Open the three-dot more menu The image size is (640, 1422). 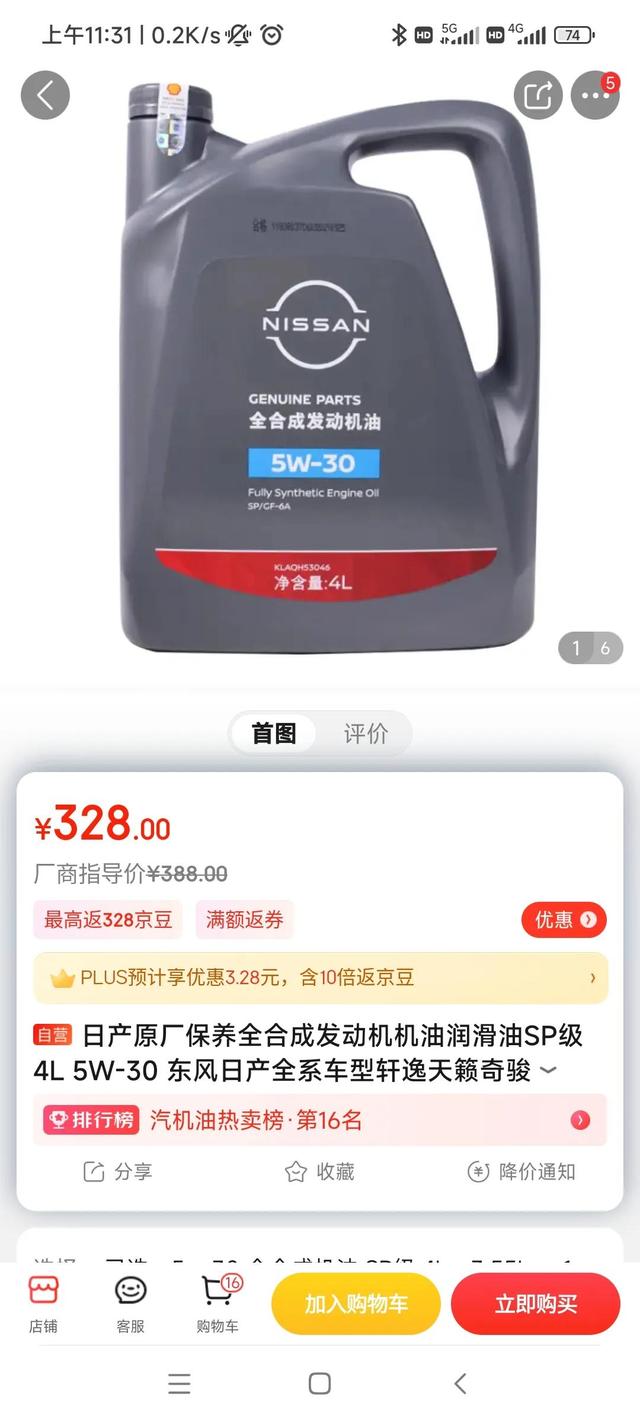pyautogui.click(x=595, y=95)
